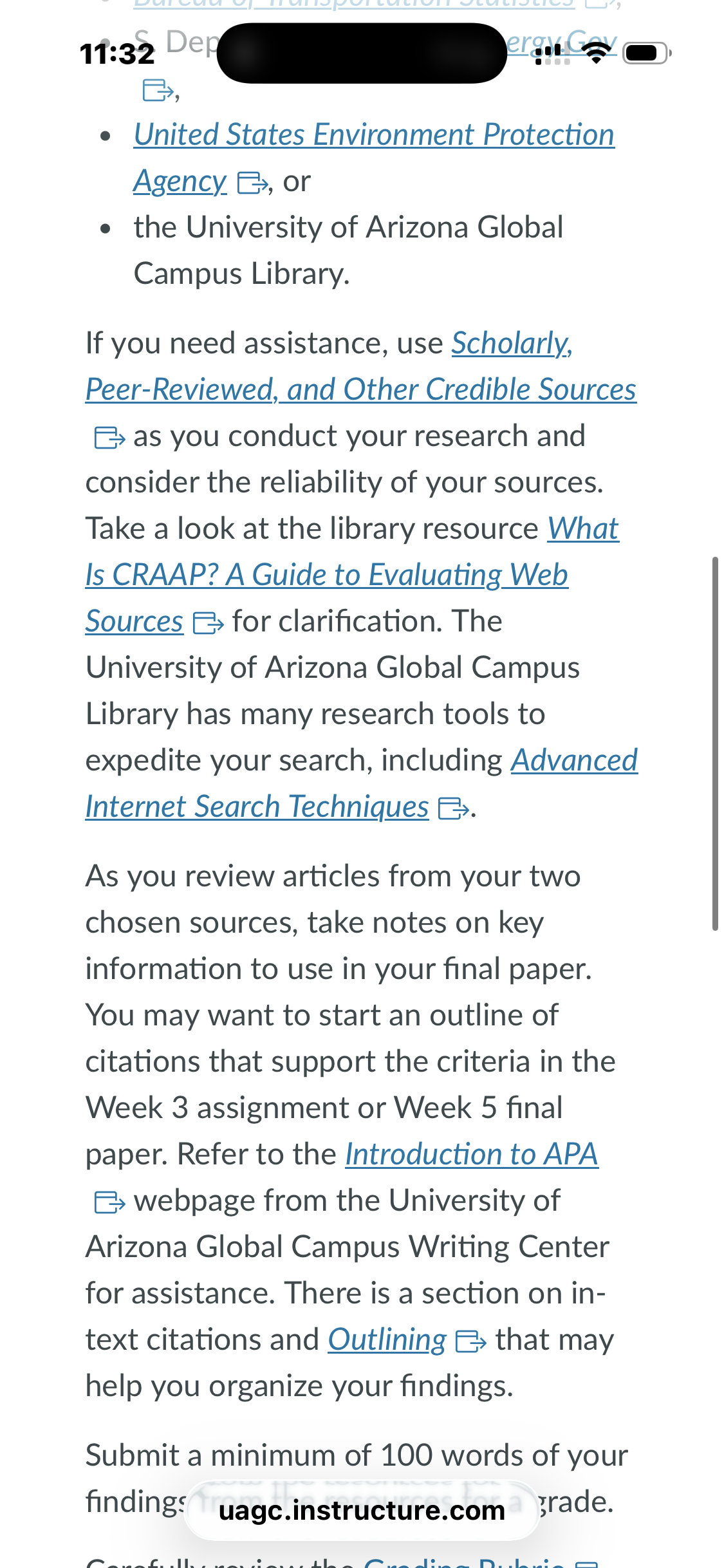Open the Outlining link

tap(387, 1339)
